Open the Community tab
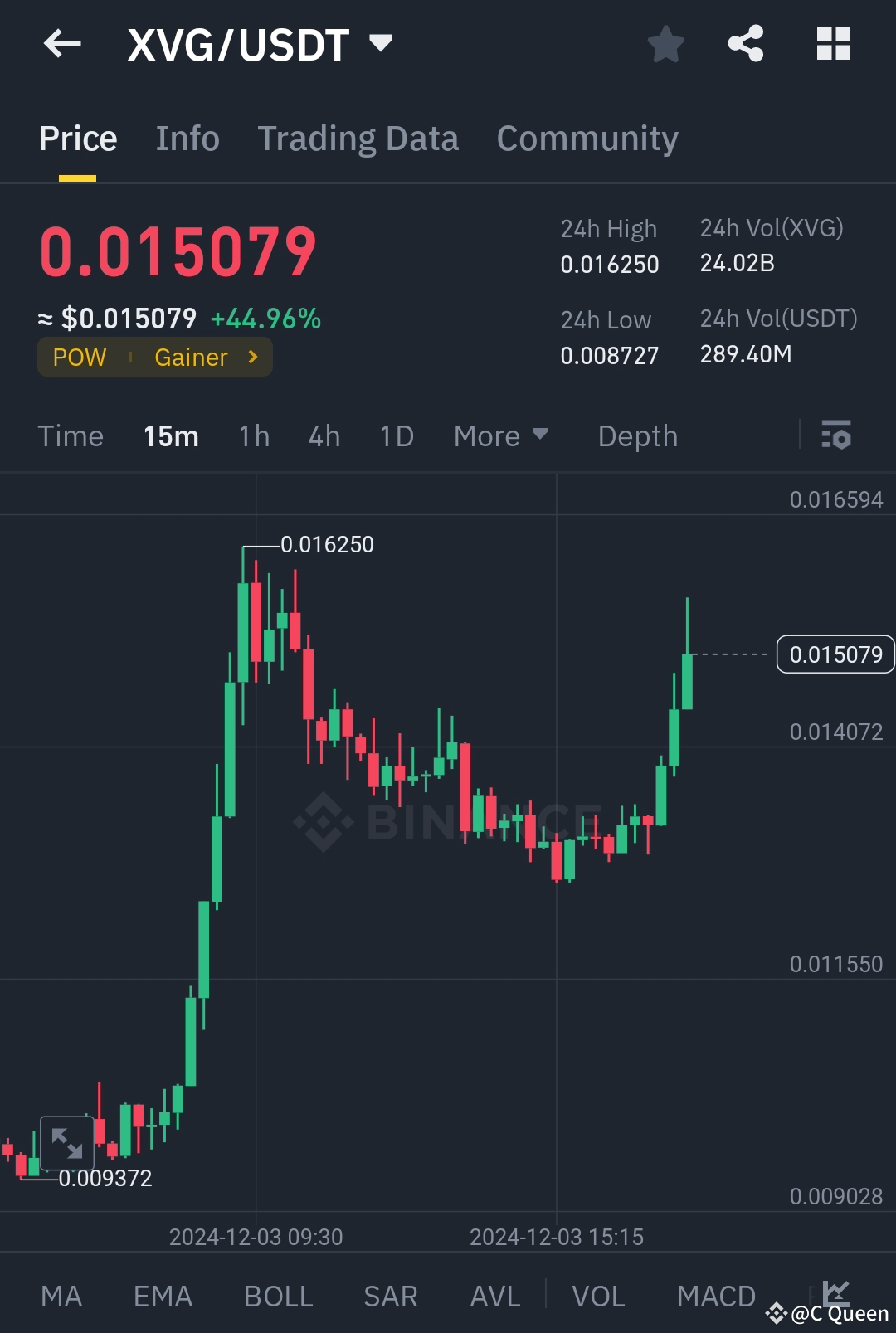 (587, 138)
